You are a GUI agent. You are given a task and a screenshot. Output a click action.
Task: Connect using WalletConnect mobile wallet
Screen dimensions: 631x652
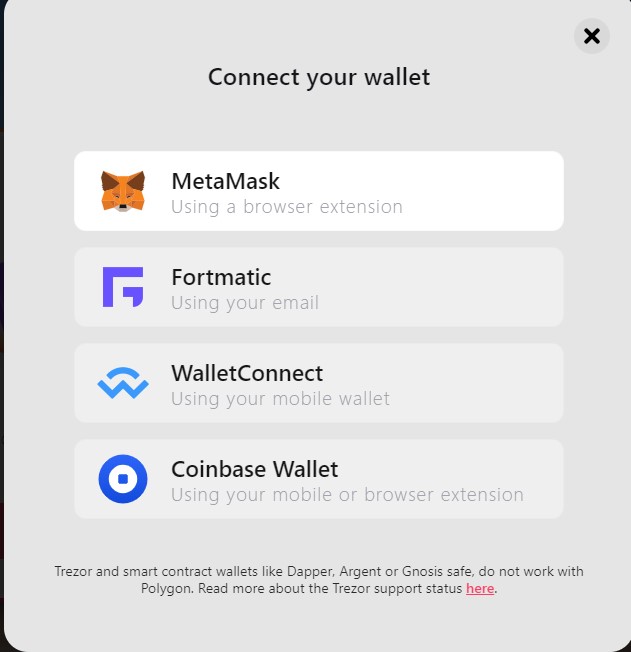(318, 383)
